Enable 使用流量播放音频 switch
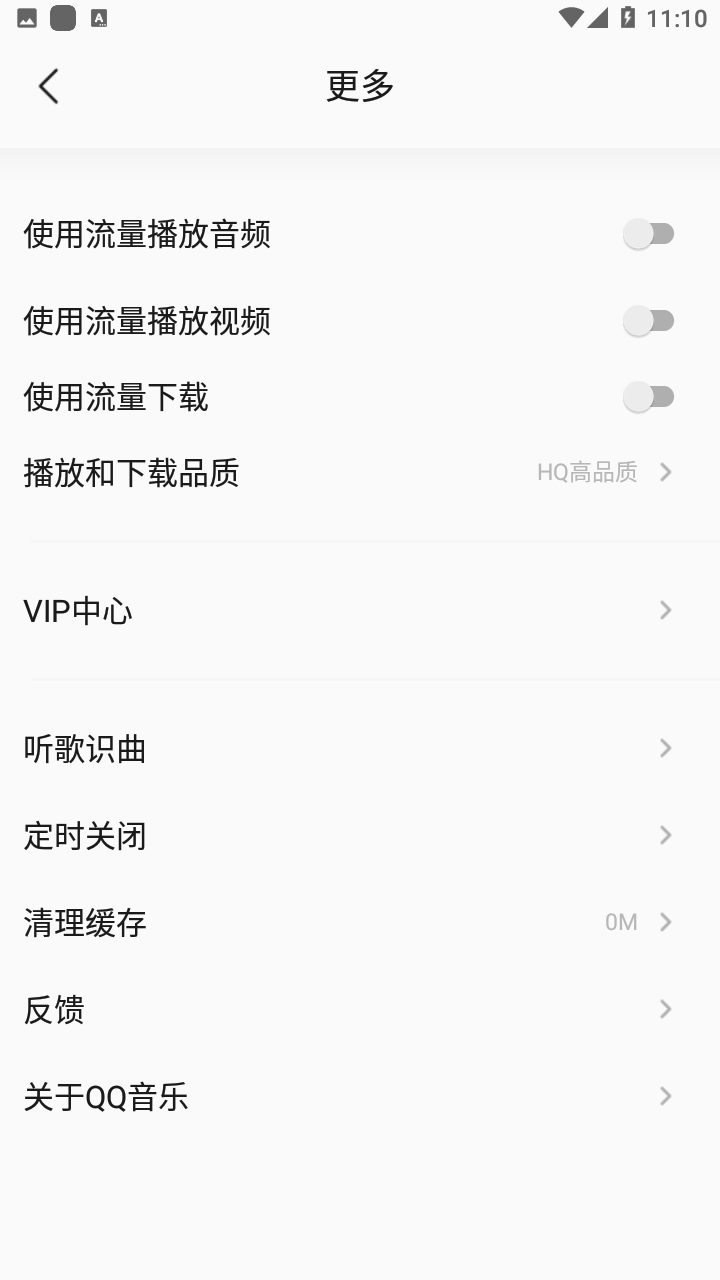 649,235
